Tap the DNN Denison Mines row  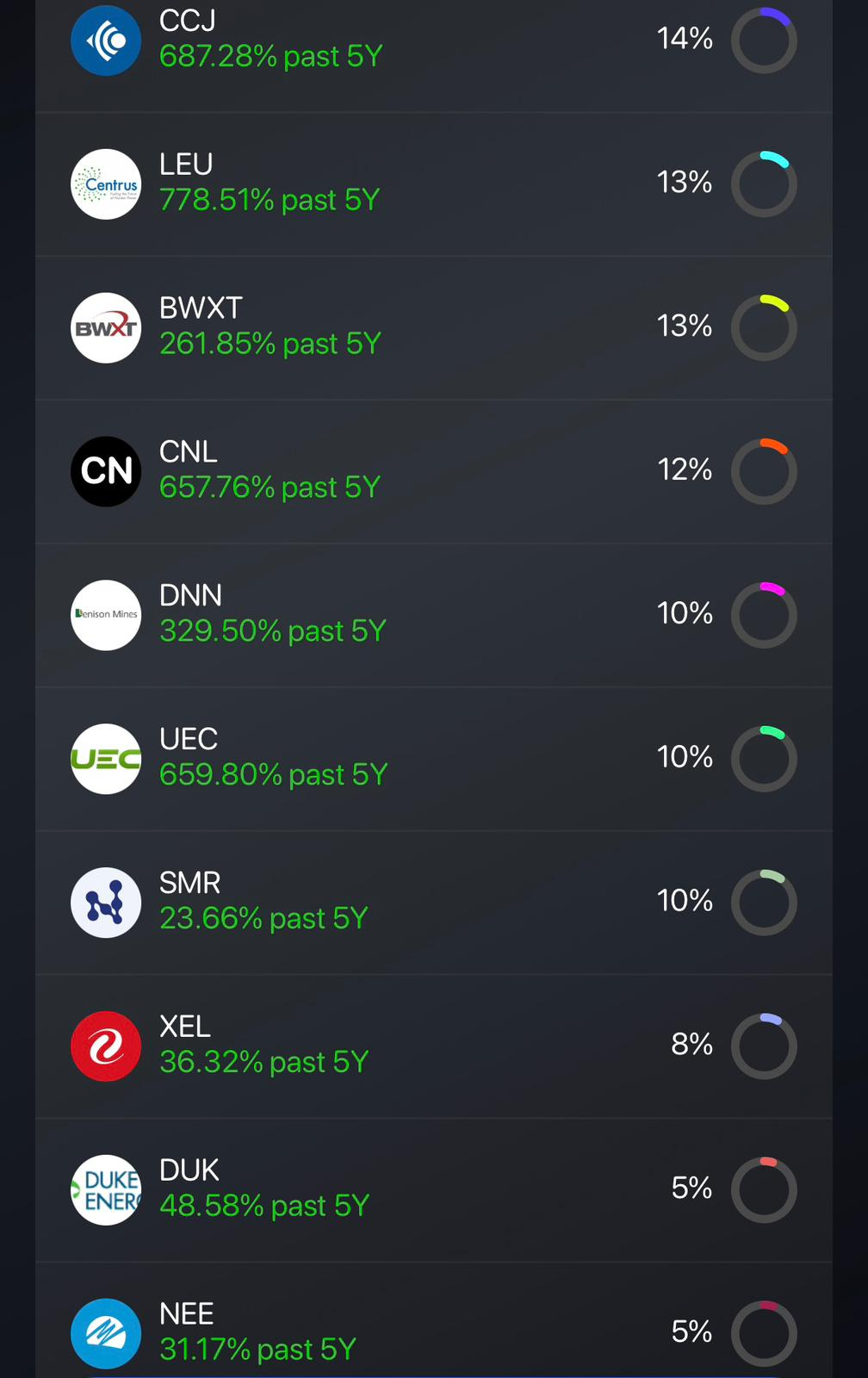(433, 615)
